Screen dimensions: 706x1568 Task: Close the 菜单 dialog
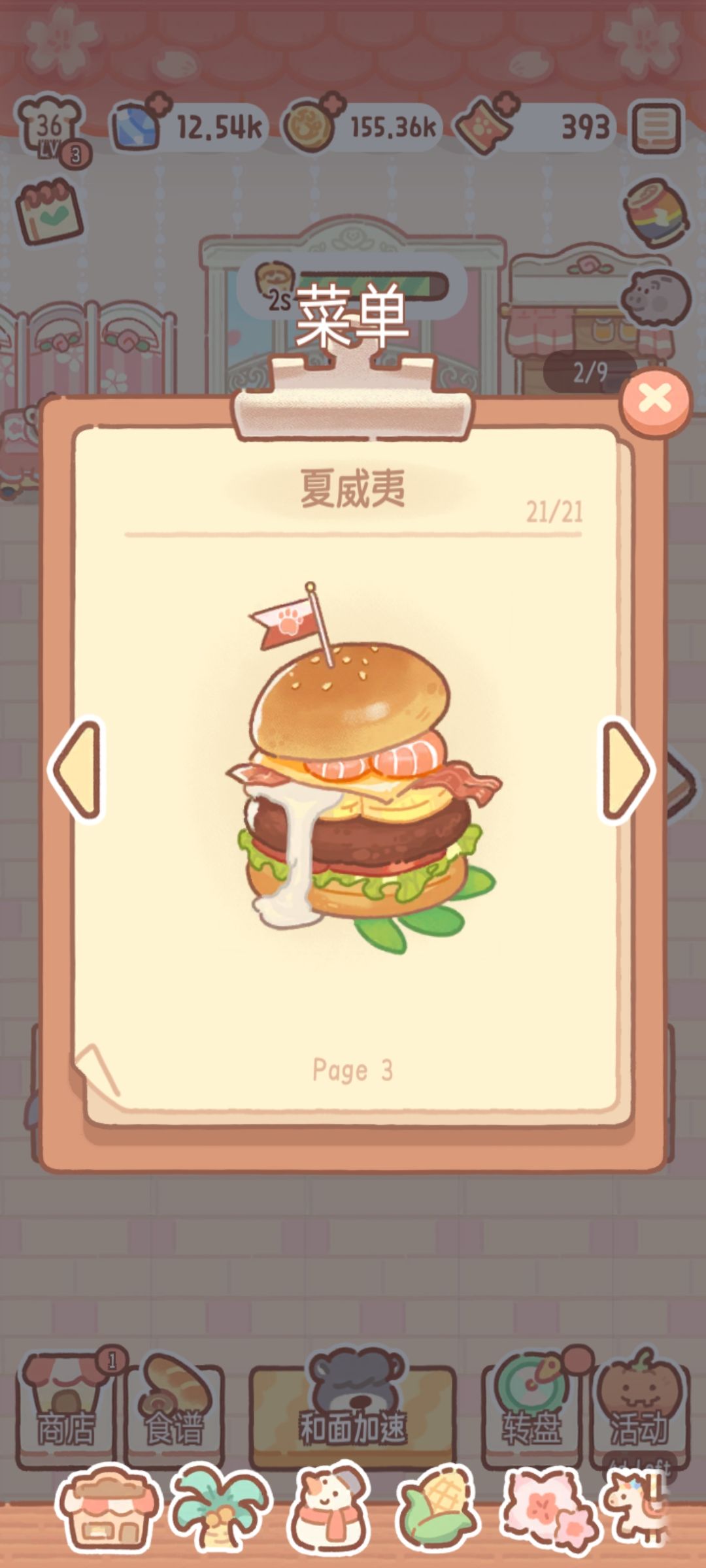(x=655, y=400)
